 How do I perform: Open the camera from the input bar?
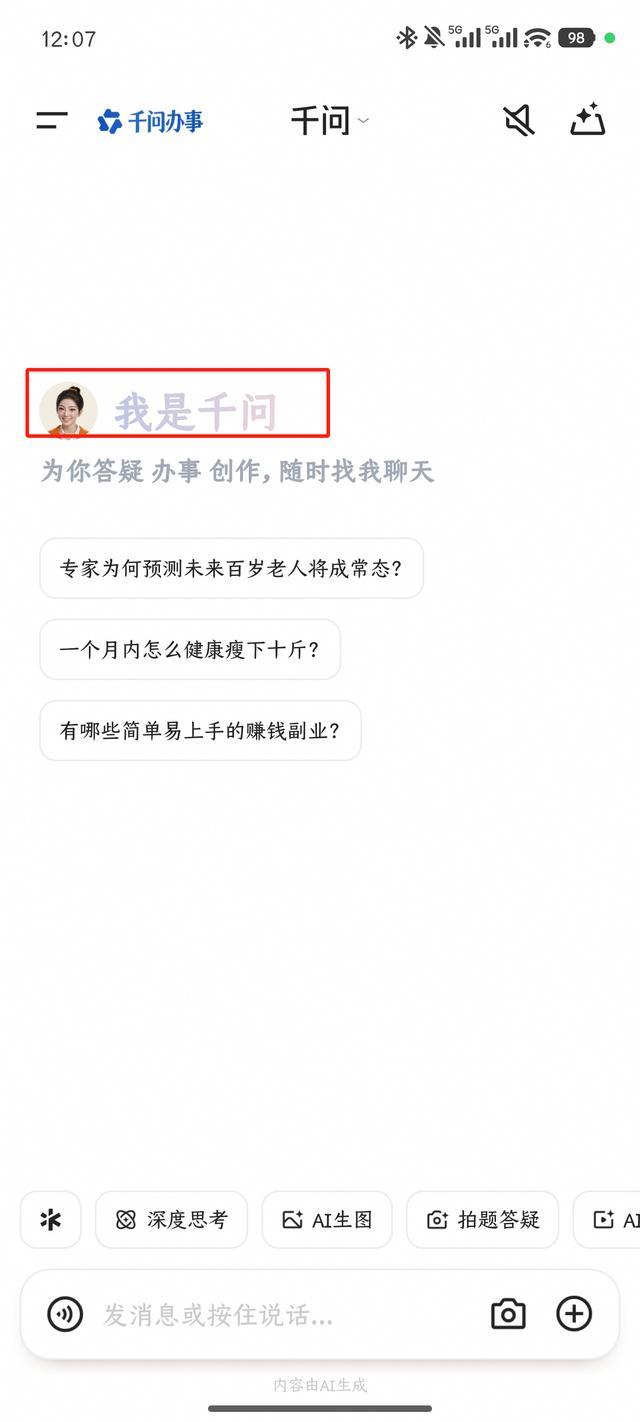pyautogui.click(x=508, y=1314)
